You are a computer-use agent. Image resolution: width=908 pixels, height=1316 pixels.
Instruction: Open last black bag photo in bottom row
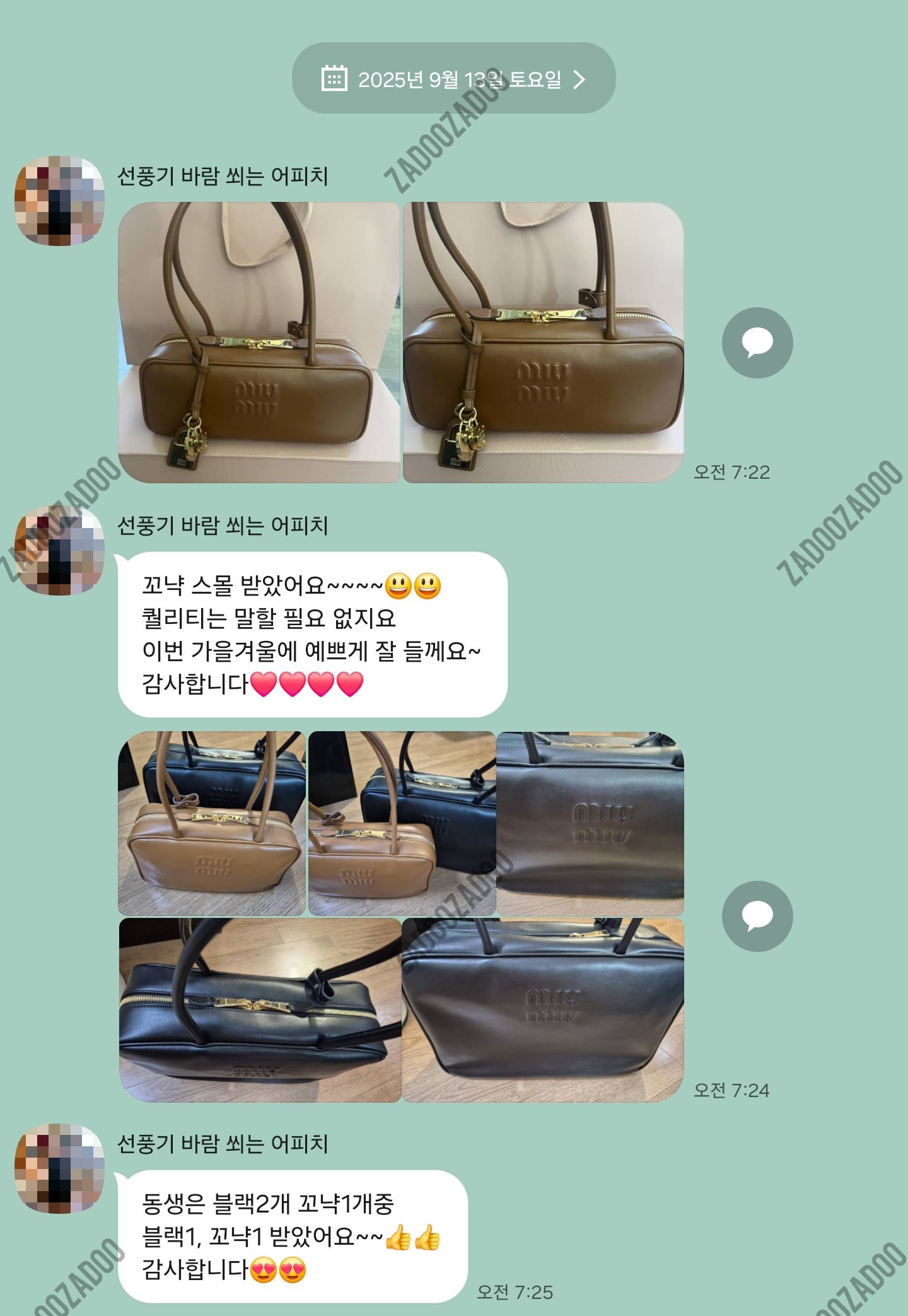point(543,1010)
